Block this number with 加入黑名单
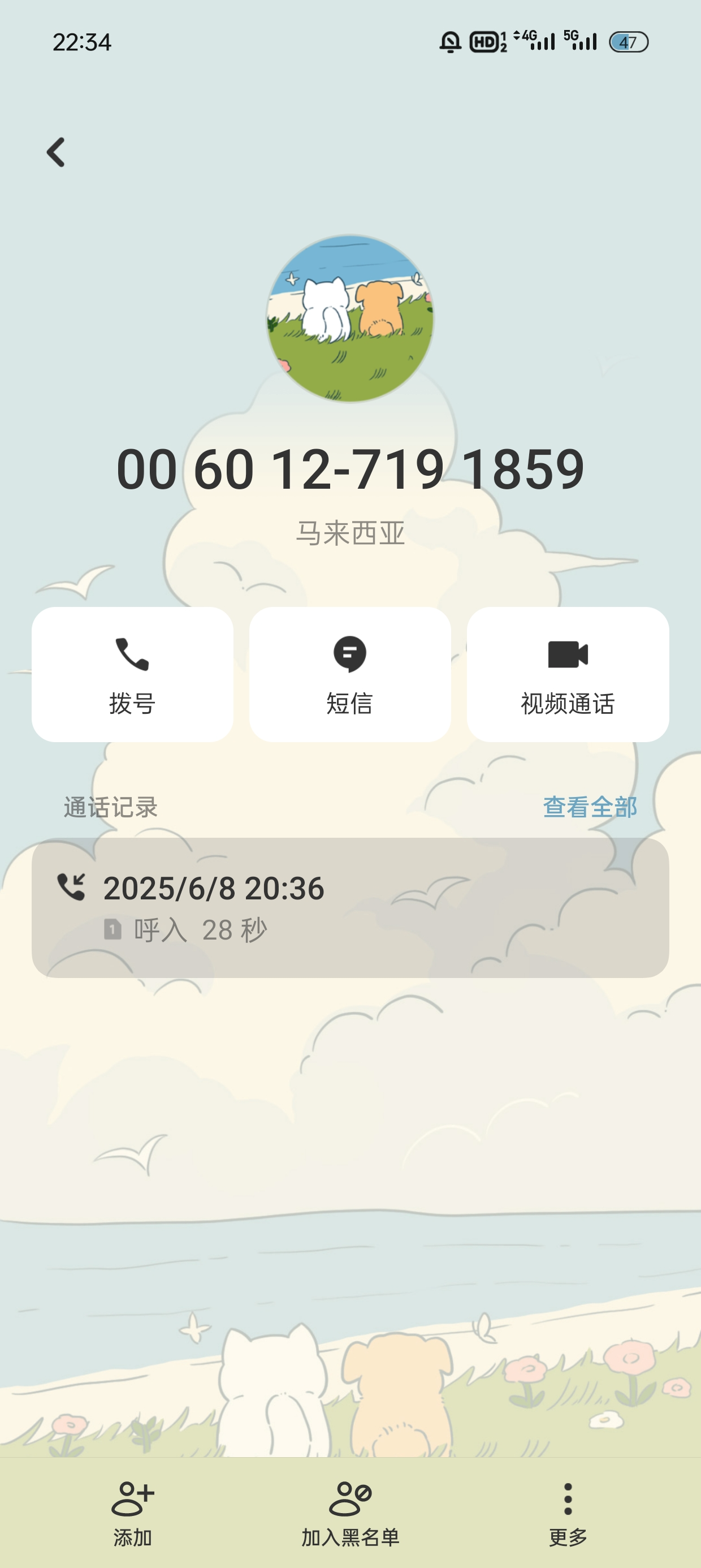The height and width of the screenshot is (1568, 701). pos(350,1514)
